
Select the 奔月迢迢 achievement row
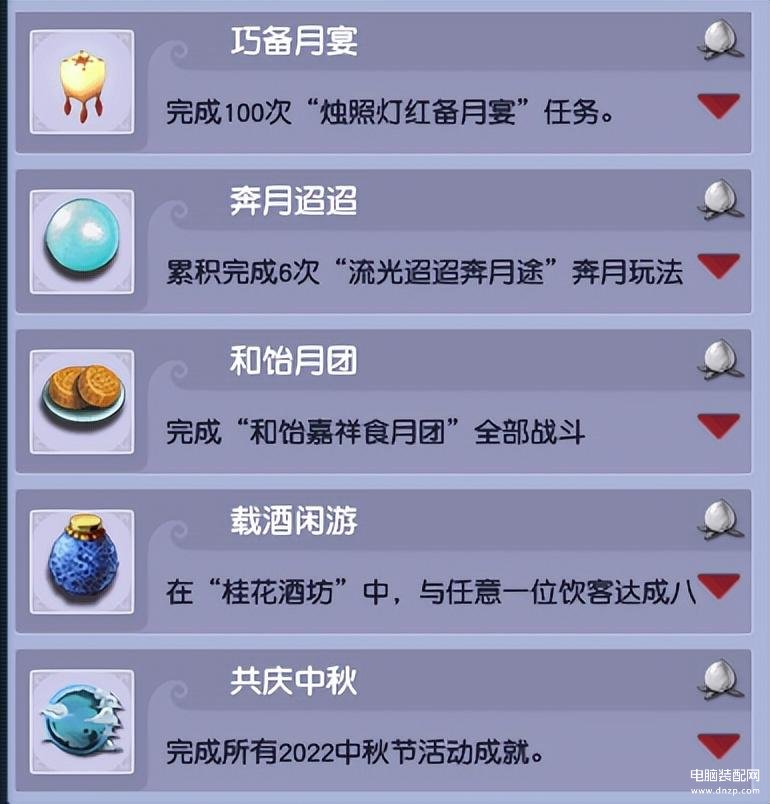(x=400, y=240)
